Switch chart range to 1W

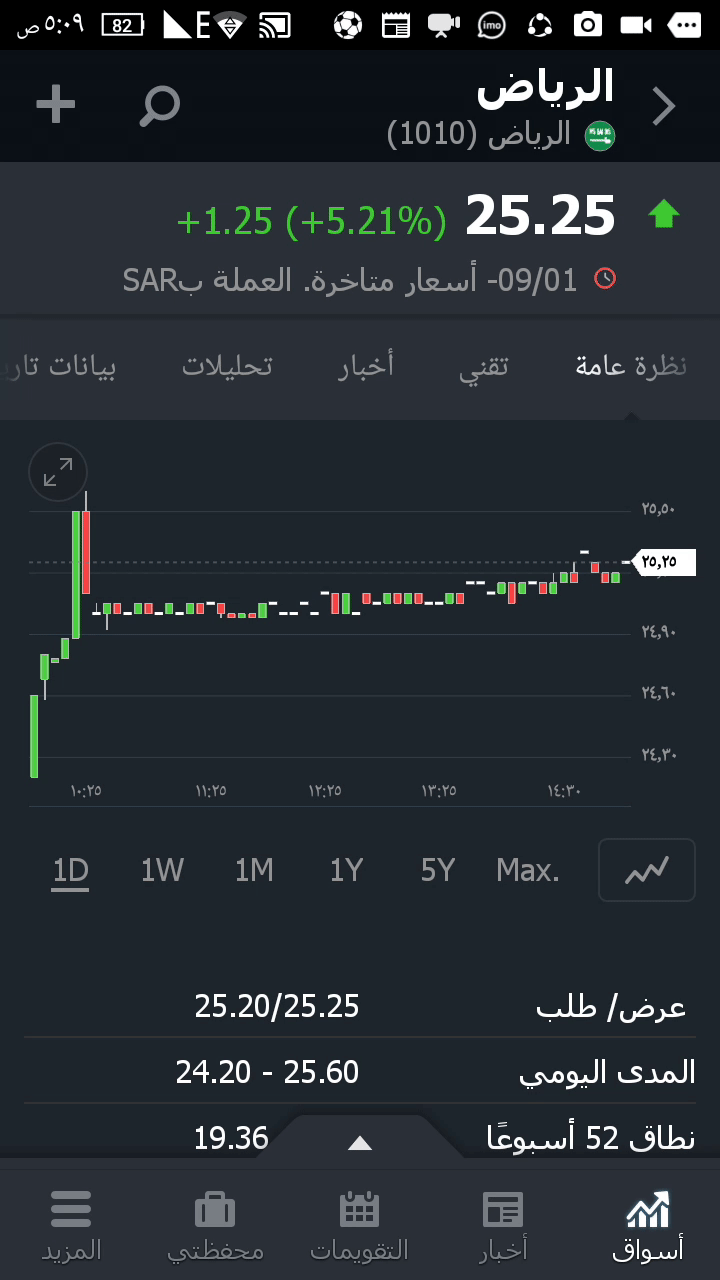click(162, 871)
